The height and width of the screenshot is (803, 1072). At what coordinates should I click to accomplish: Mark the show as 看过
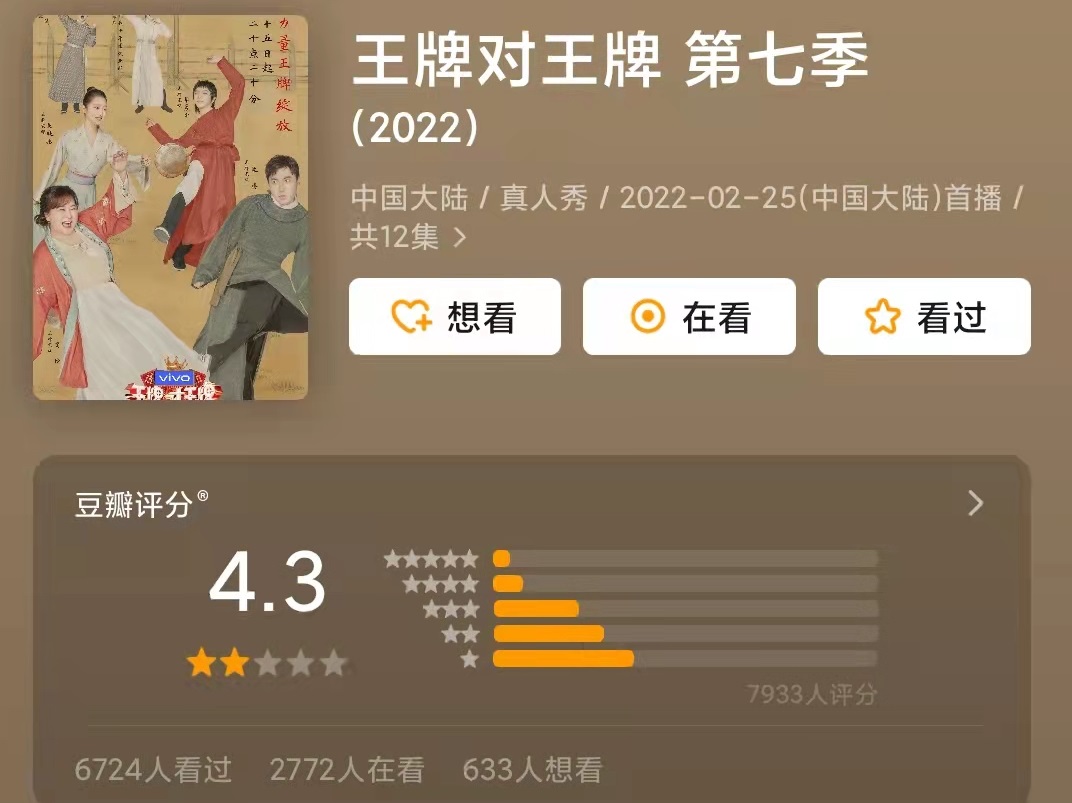(x=924, y=317)
